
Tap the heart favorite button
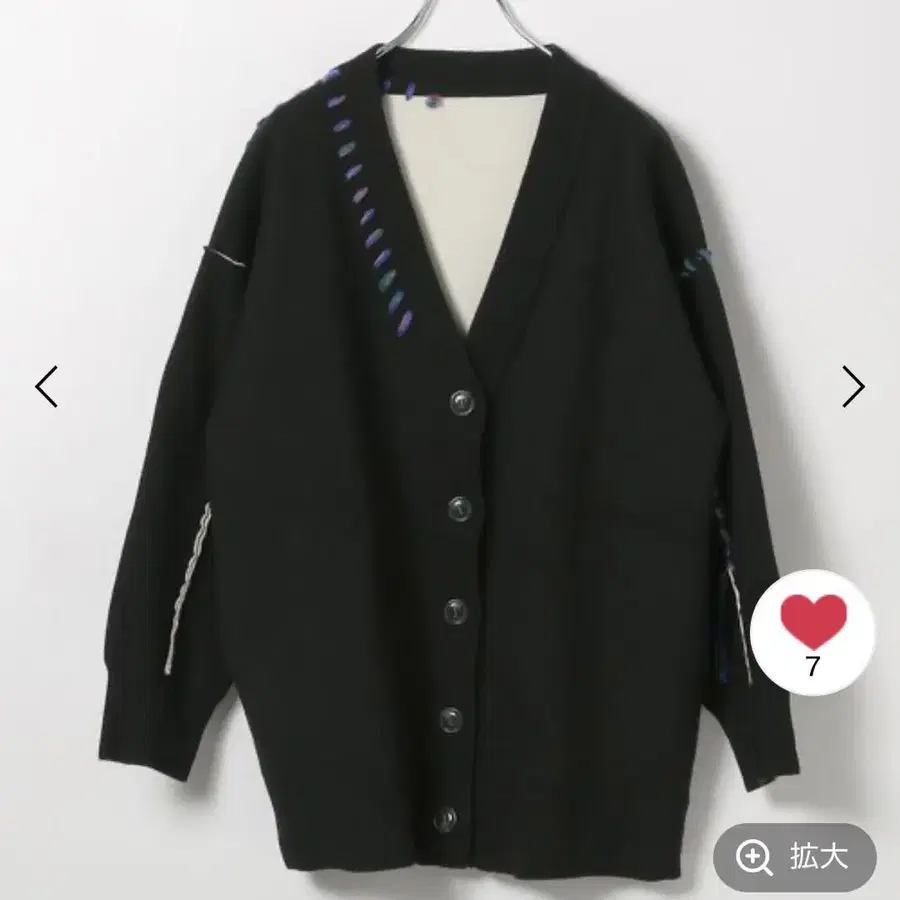coord(813,634)
